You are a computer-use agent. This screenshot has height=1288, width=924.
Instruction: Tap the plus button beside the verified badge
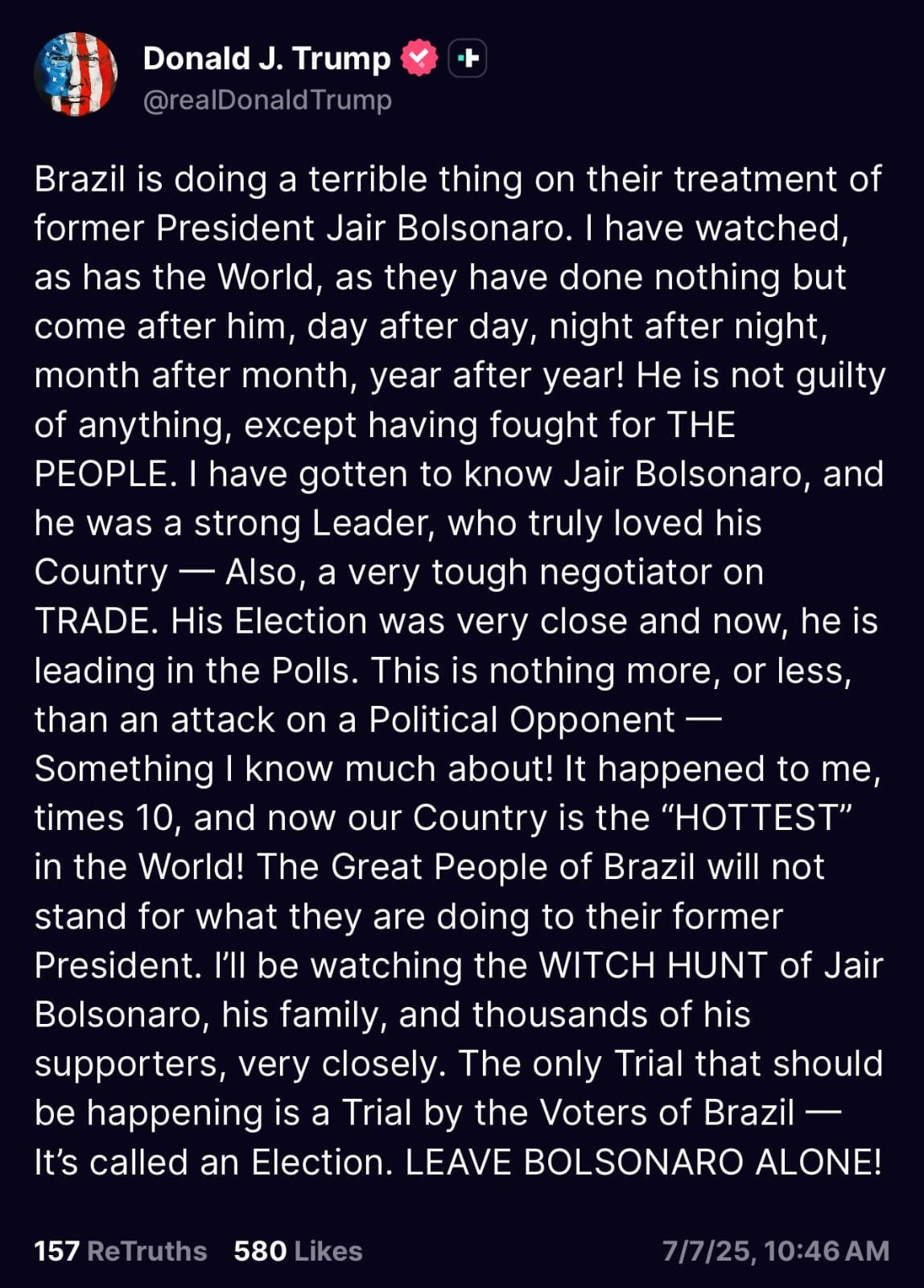pos(467,59)
